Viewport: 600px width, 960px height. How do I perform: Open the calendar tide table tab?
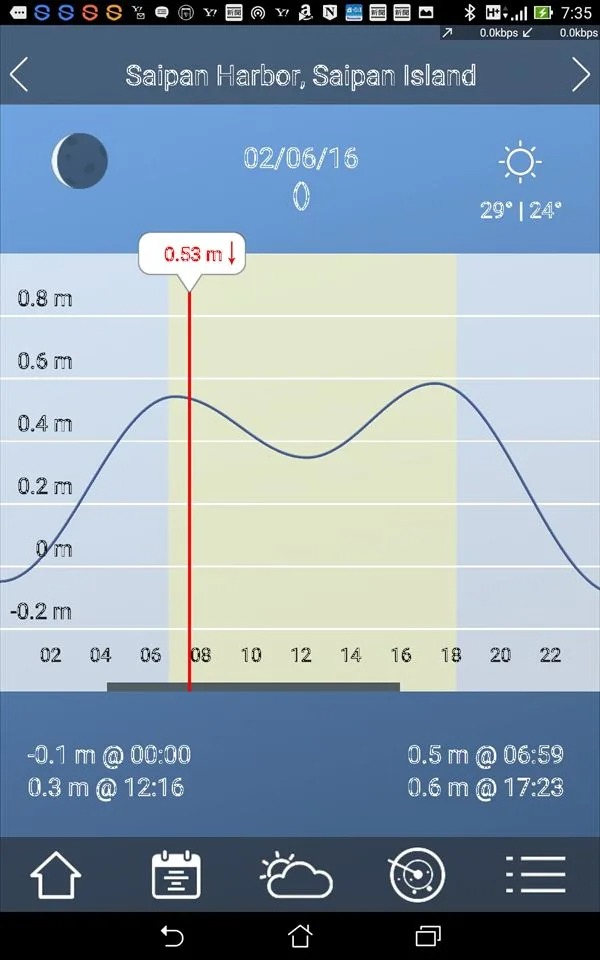point(176,874)
